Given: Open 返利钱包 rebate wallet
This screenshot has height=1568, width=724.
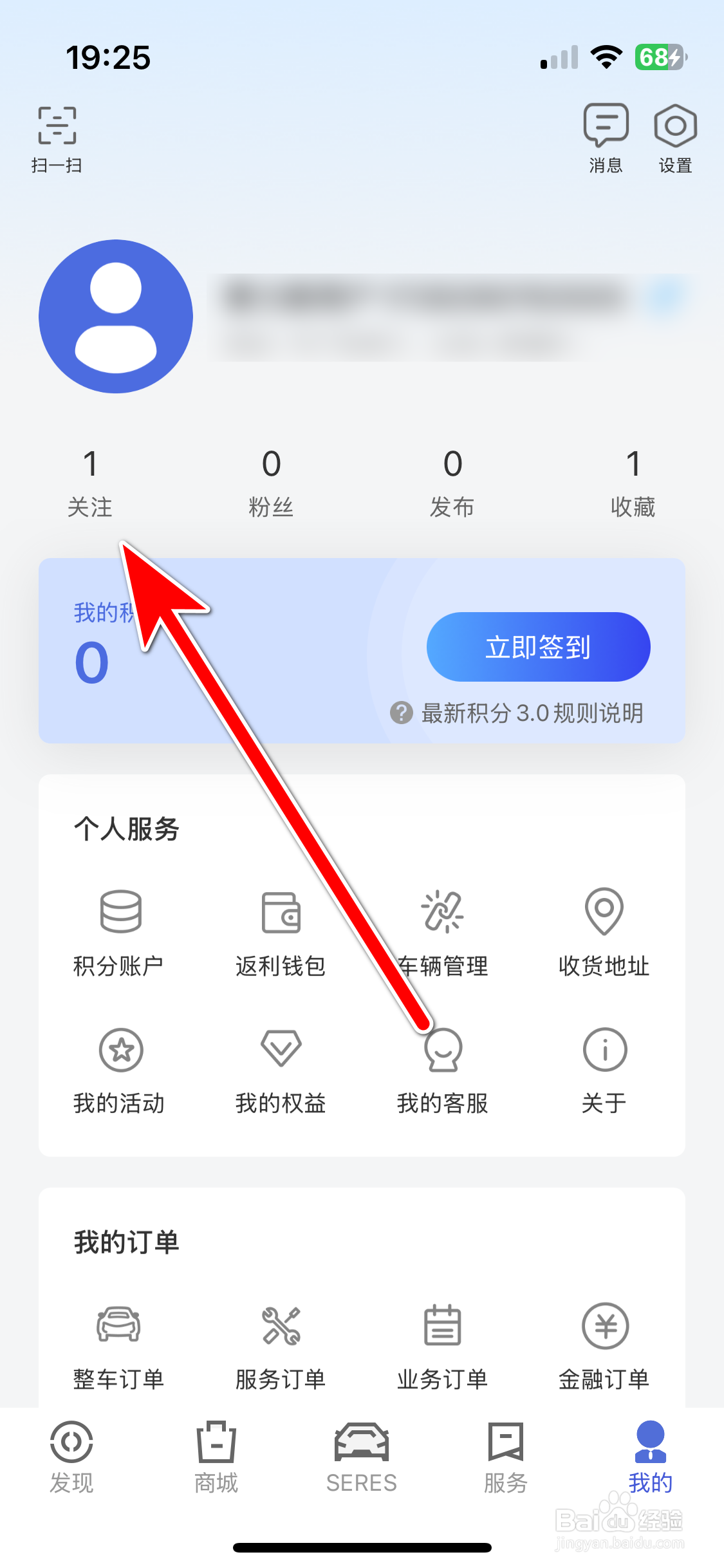Looking at the screenshot, I should pos(281,933).
